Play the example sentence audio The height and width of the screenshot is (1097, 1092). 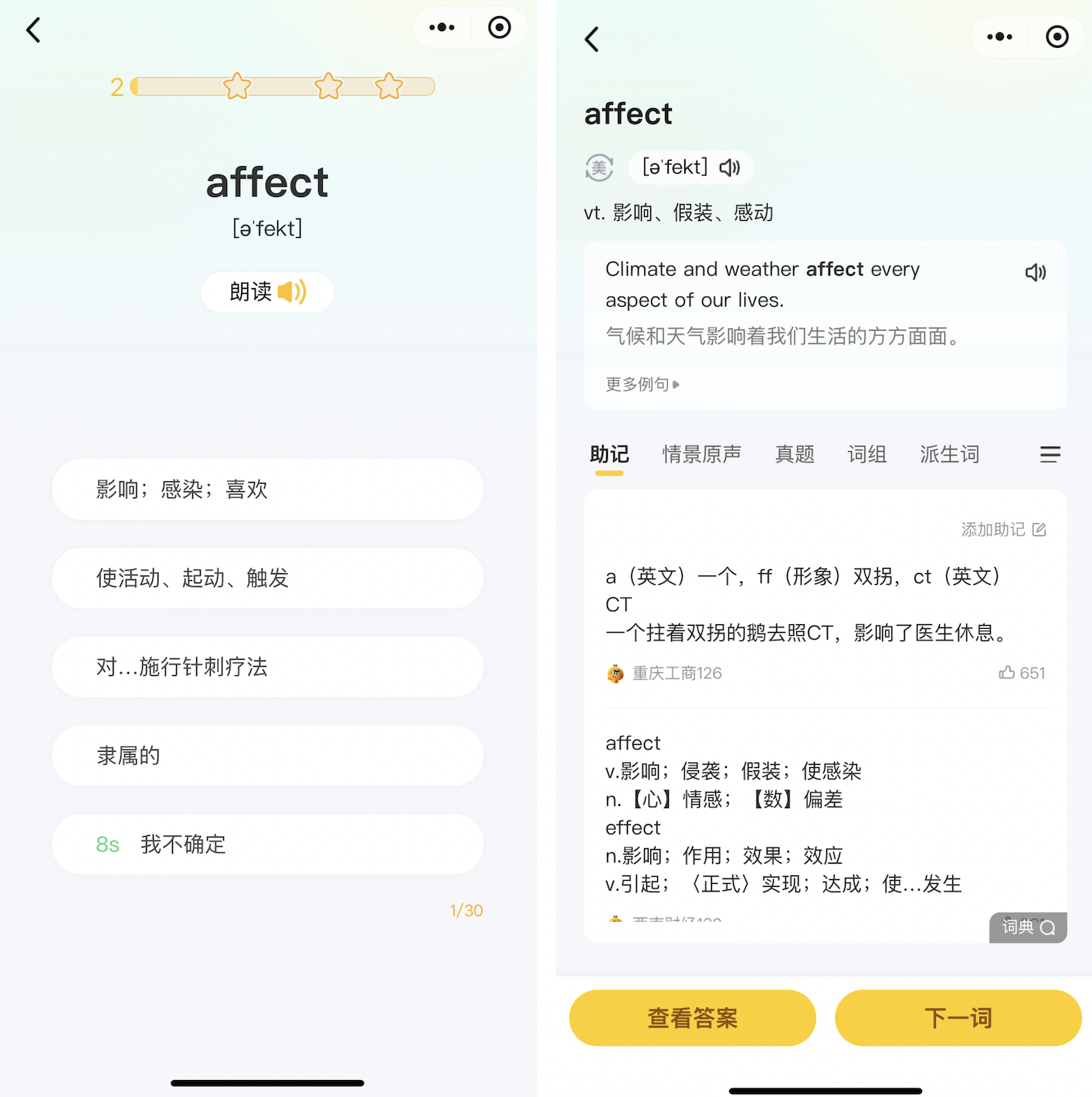(1035, 272)
